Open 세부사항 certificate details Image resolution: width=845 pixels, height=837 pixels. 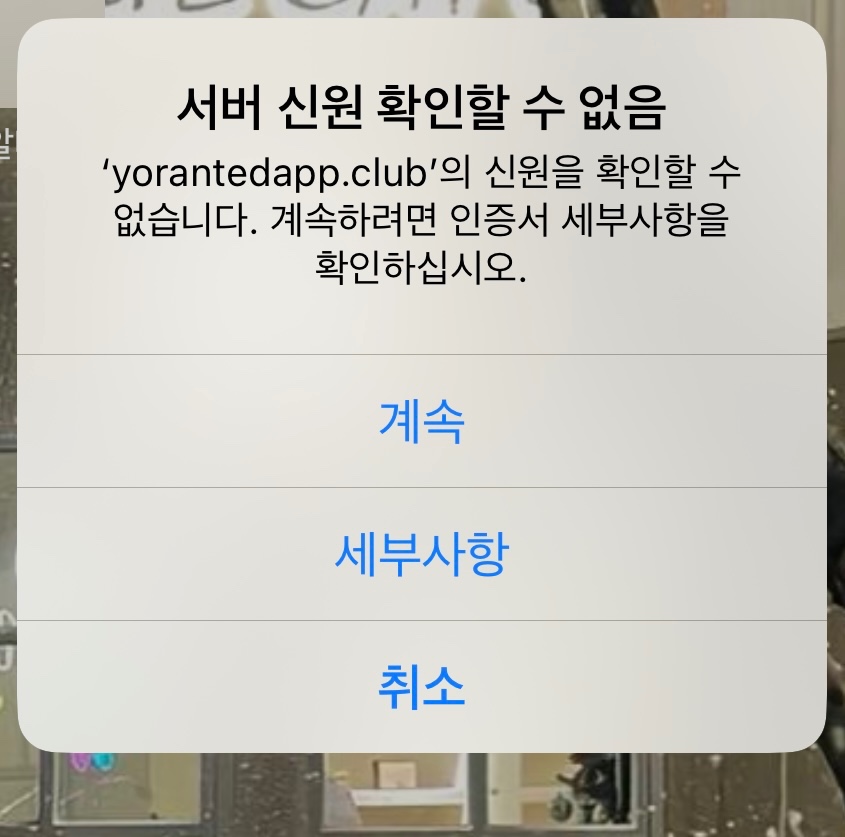(421, 554)
